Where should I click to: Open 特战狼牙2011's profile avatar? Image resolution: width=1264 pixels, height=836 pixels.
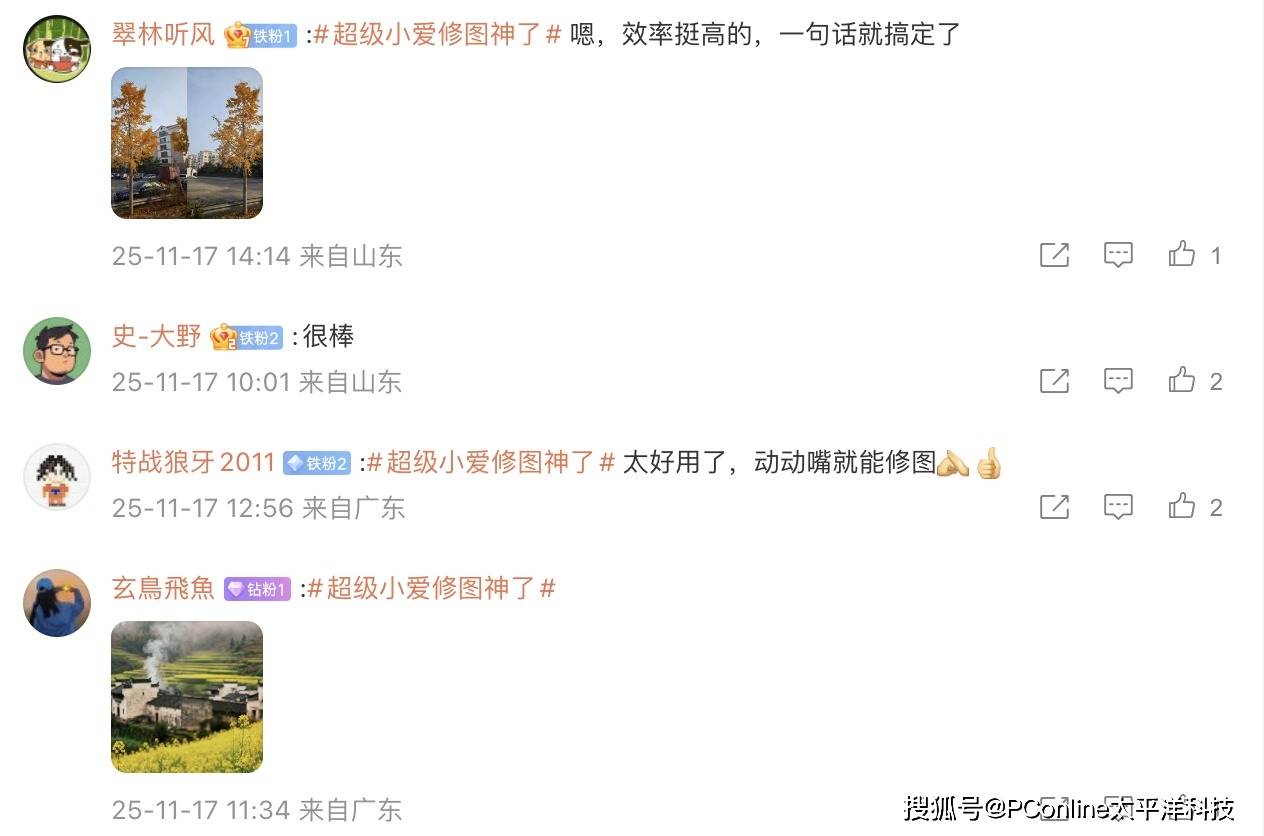point(57,477)
